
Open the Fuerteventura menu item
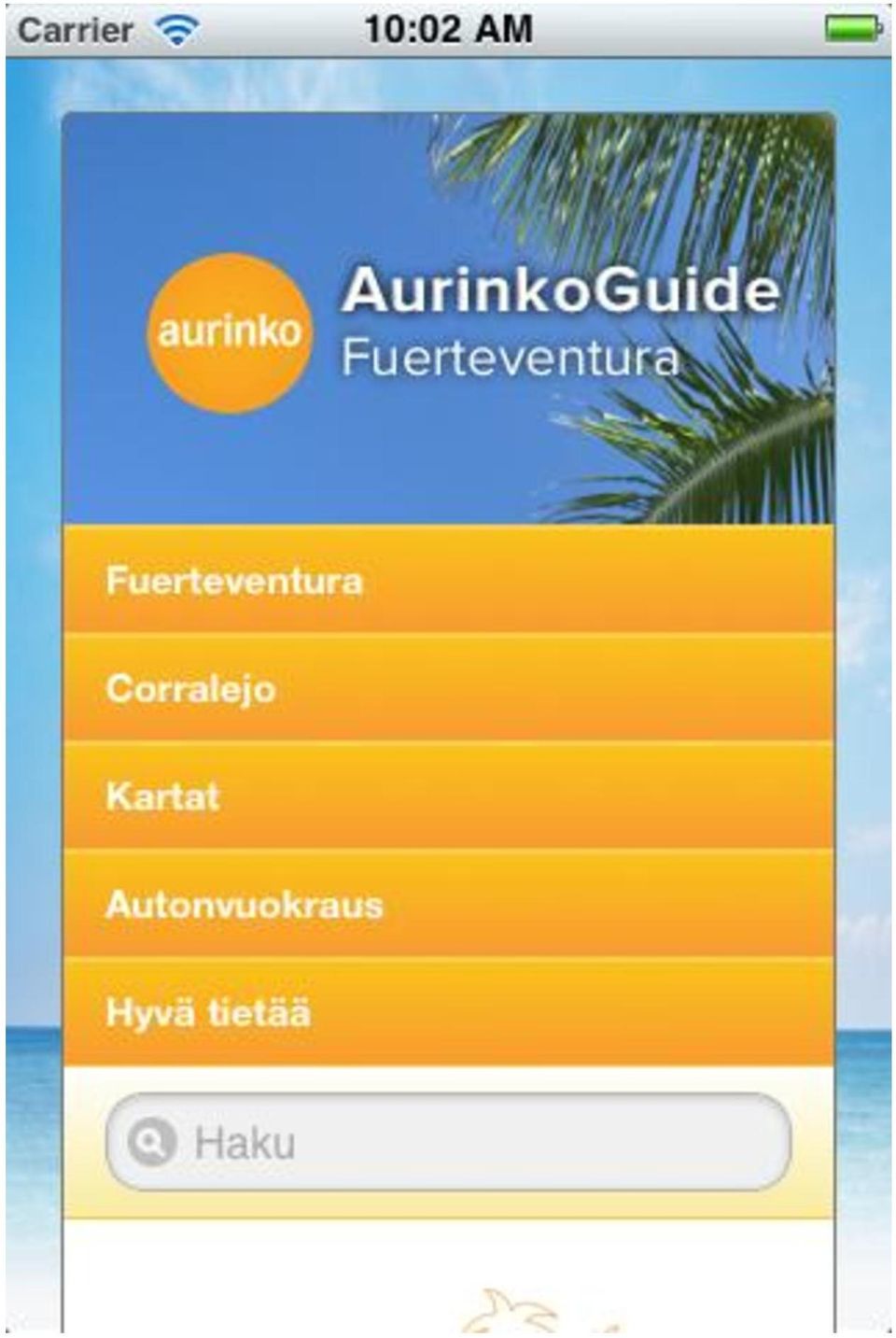click(448, 580)
